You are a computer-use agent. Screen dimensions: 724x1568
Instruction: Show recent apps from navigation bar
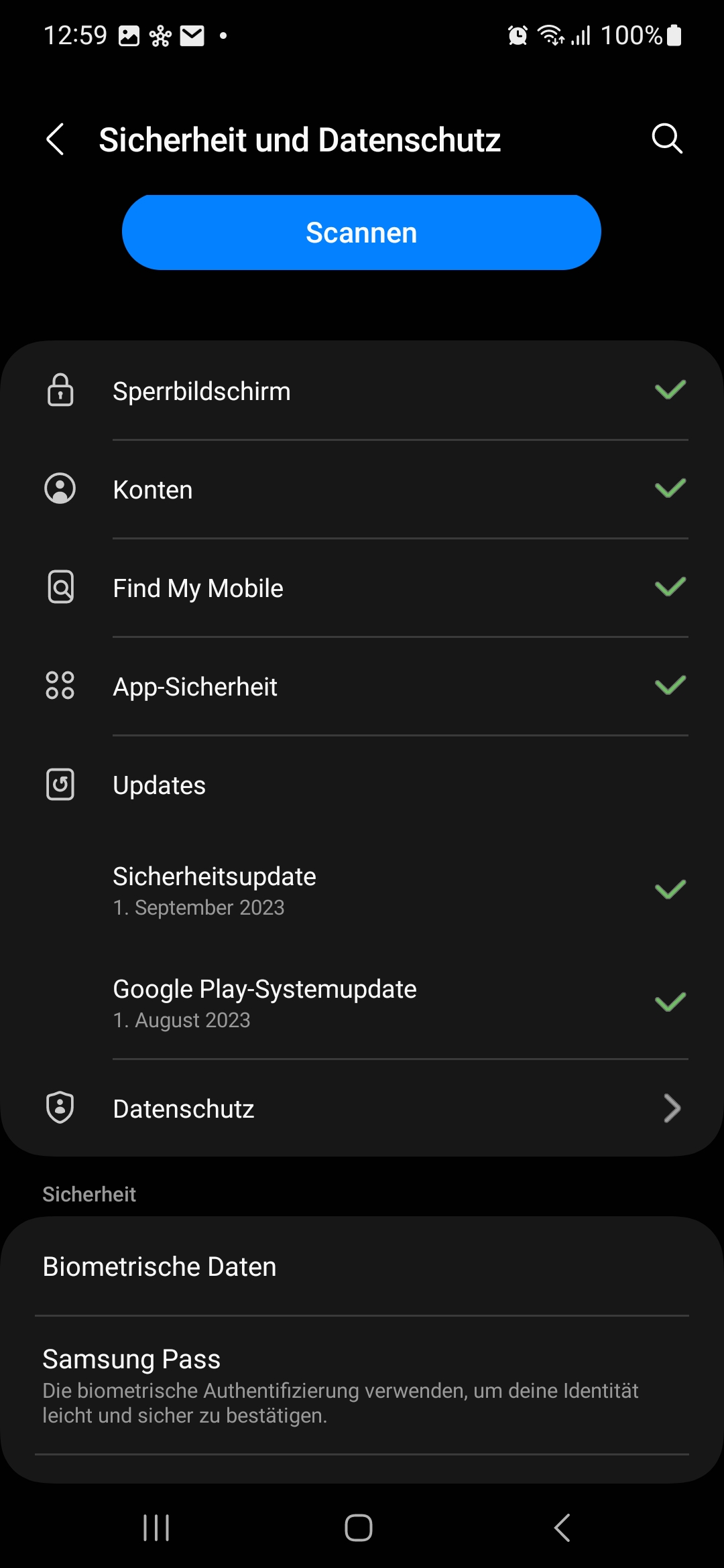tap(156, 1528)
